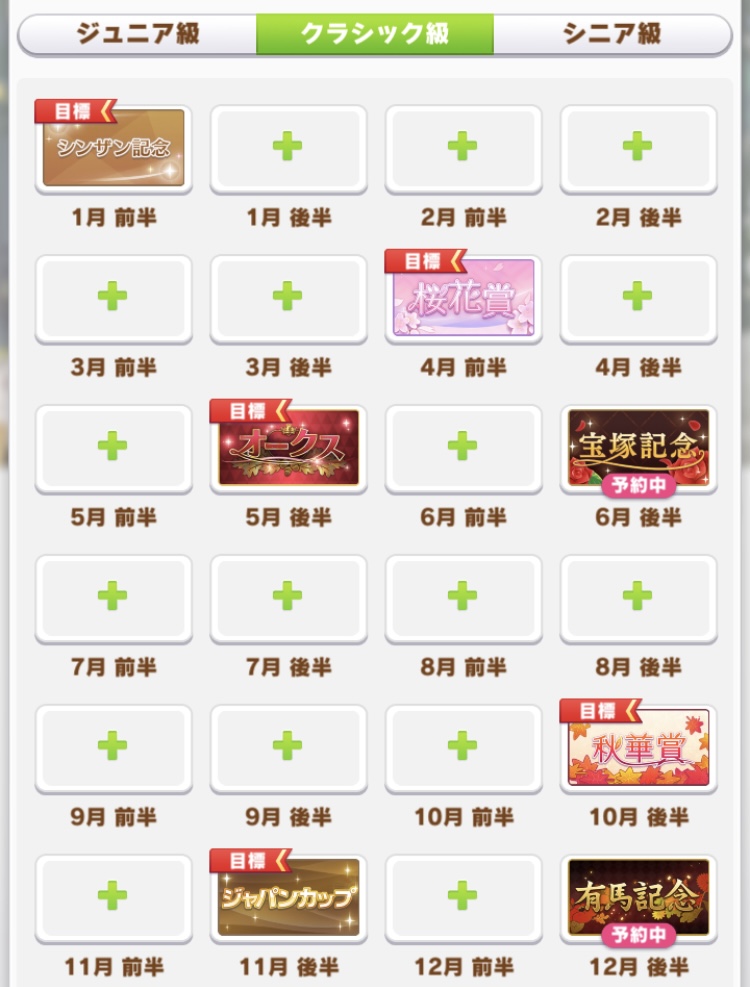
Task: Select the 桜花賞 goal race banner
Action: (x=463, y=300)
